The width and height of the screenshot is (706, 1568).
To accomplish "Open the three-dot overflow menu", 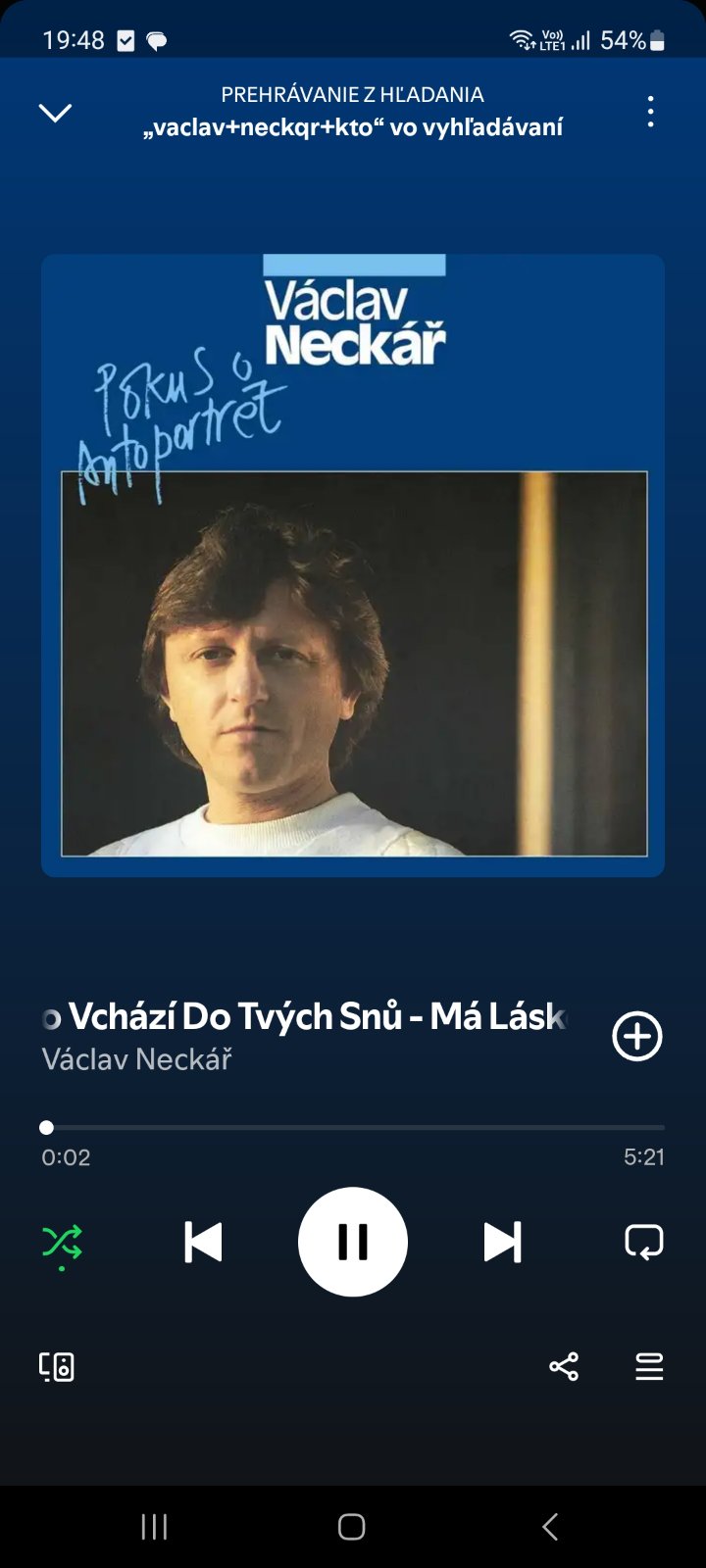I will [650, 112].
